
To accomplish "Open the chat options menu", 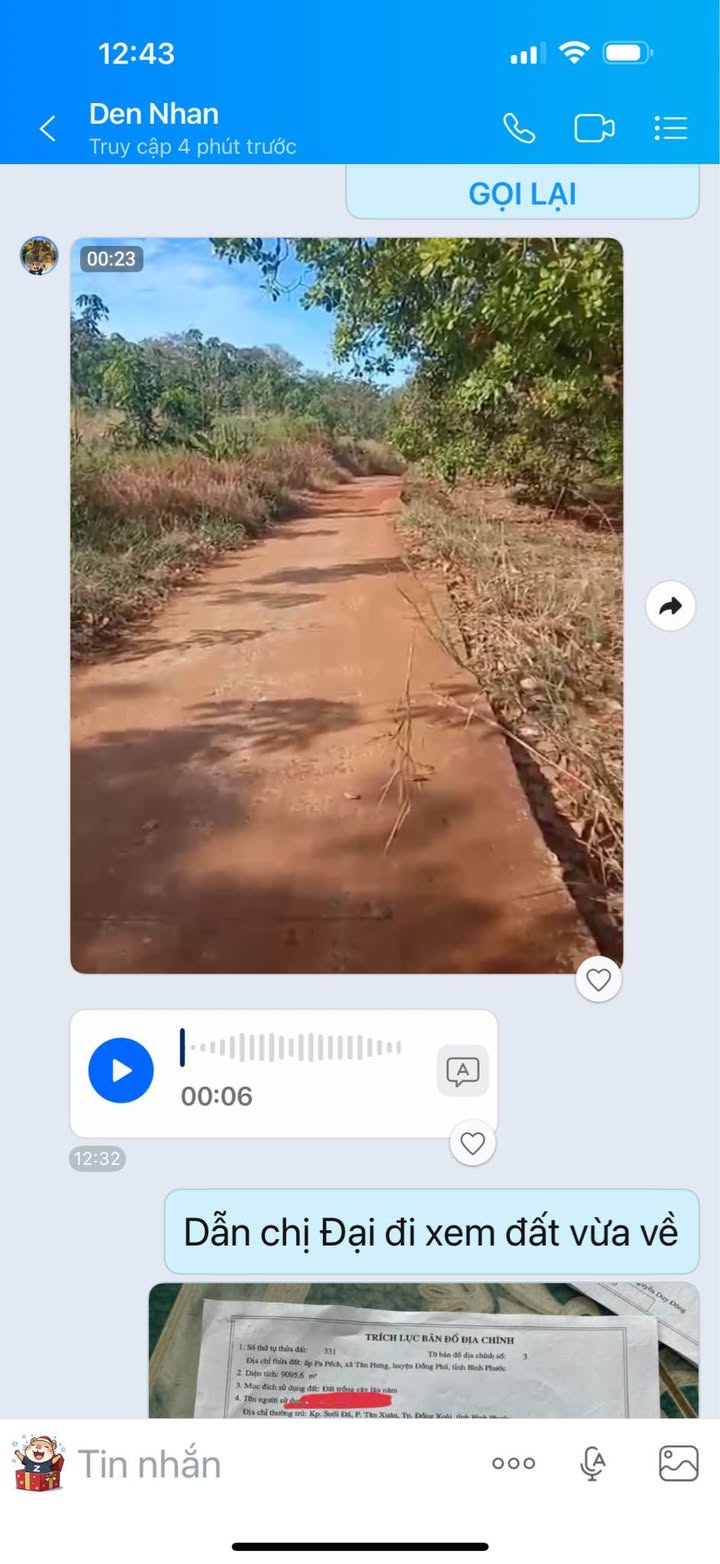I will pyautogui.click(x=670, y=128).
